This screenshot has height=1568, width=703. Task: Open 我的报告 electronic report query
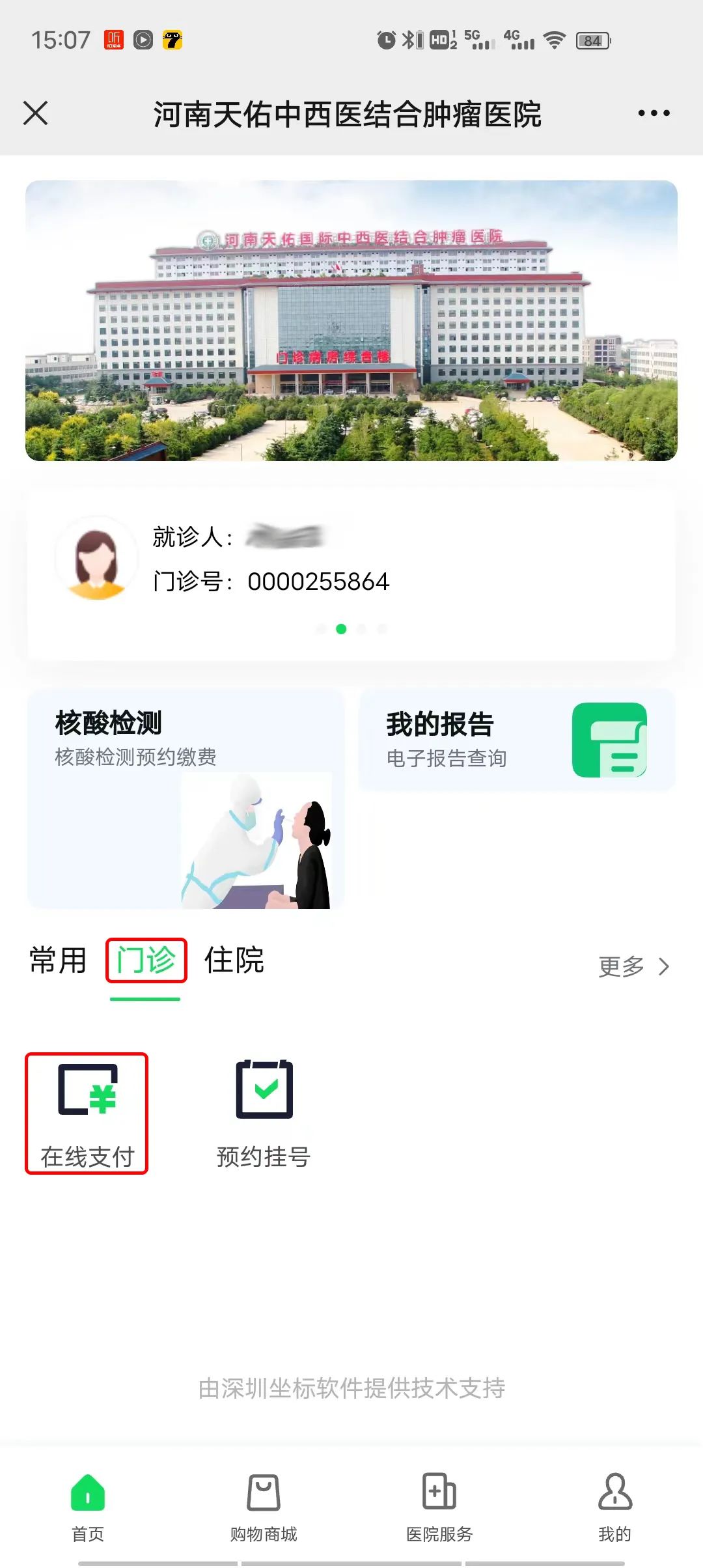(x=517, y=740)
